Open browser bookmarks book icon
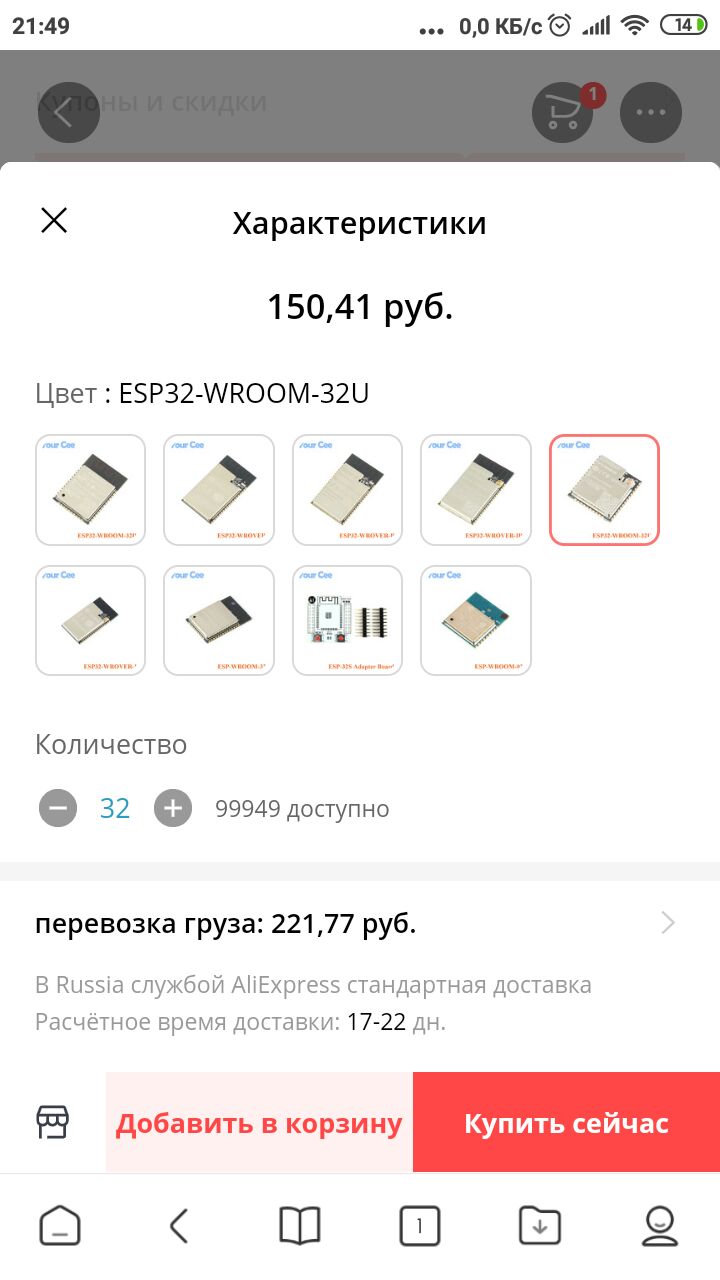The image size is (720, 1280). coord(300,1225)
